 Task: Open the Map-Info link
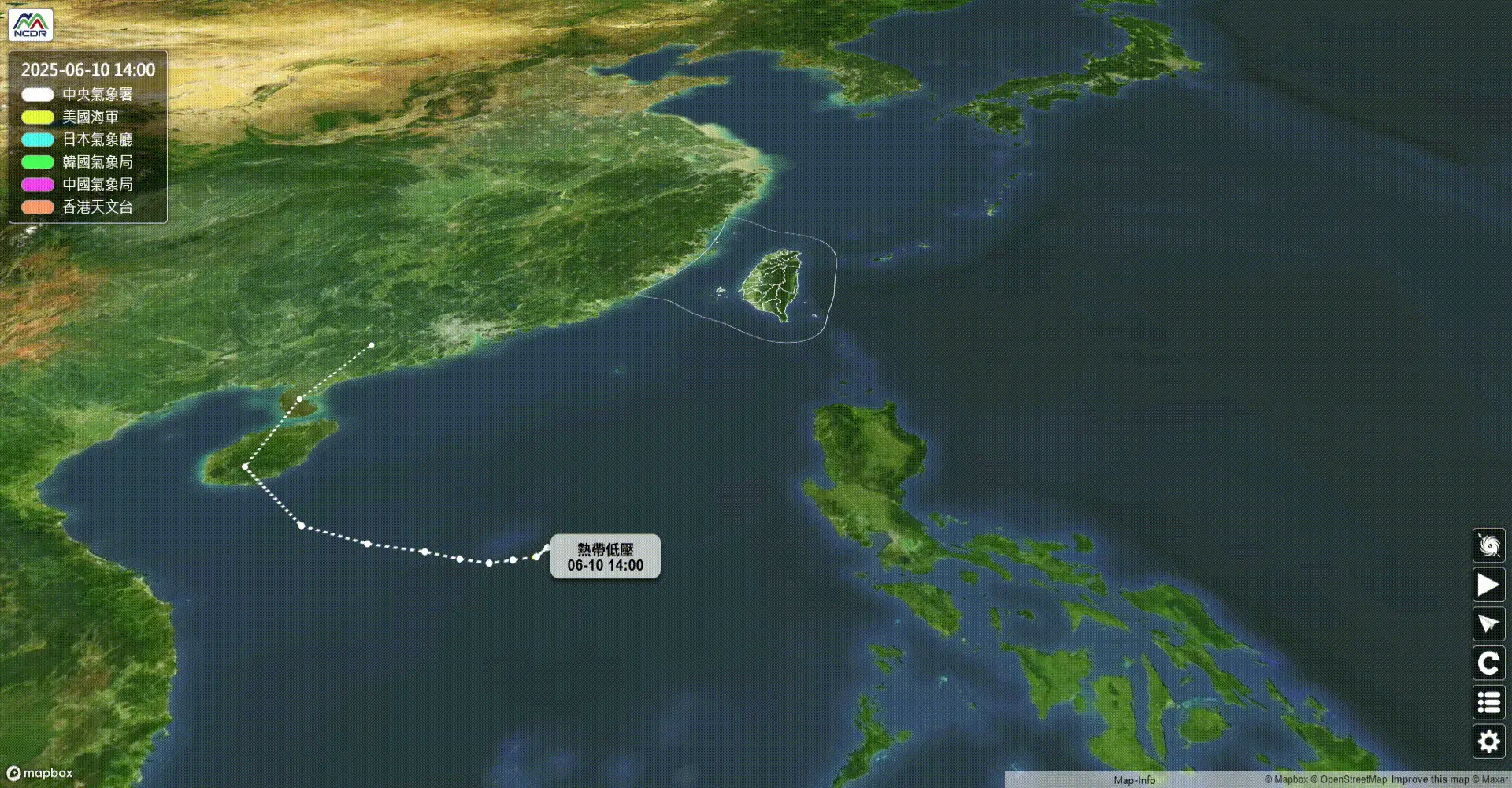coord(1134,780)
